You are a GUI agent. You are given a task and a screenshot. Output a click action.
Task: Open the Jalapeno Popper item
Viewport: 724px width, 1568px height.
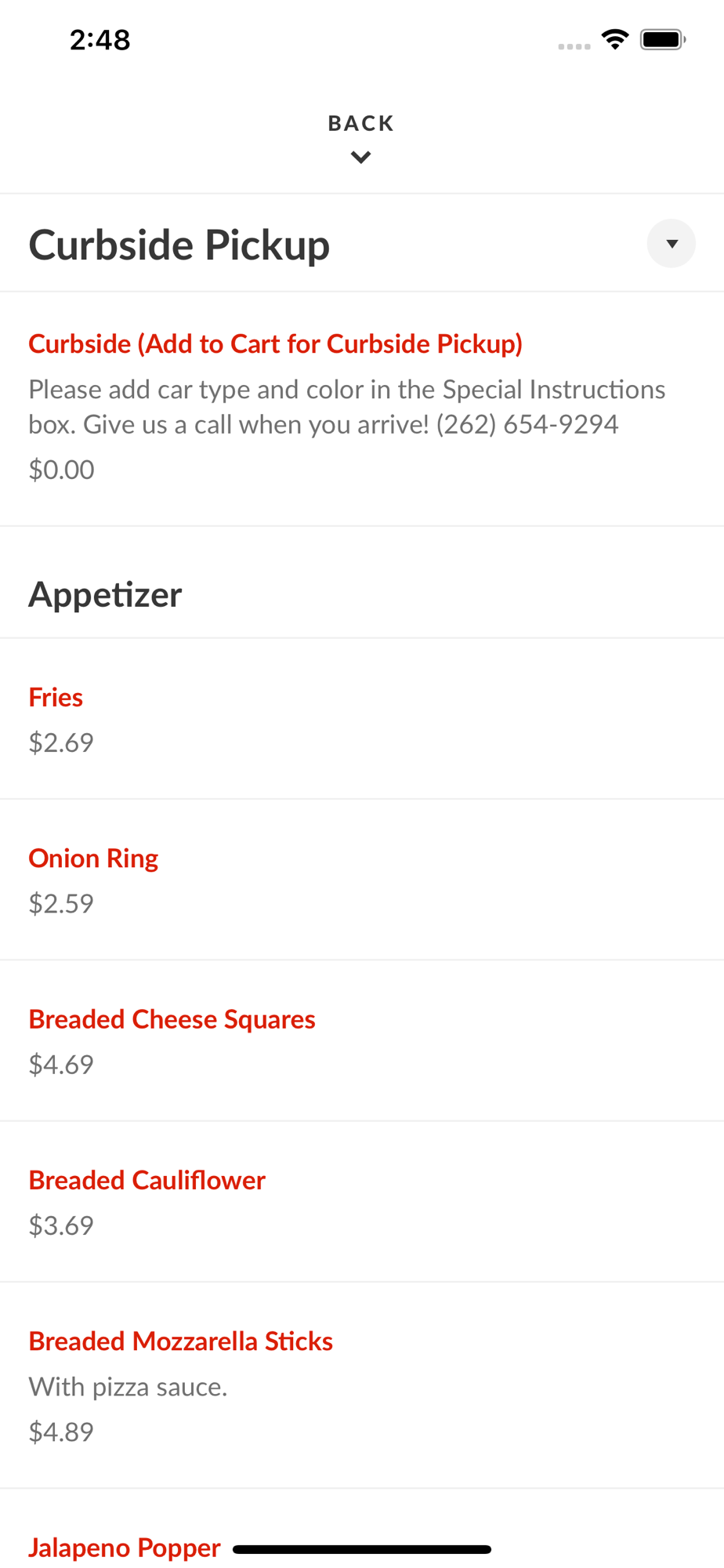point(125,1547)
